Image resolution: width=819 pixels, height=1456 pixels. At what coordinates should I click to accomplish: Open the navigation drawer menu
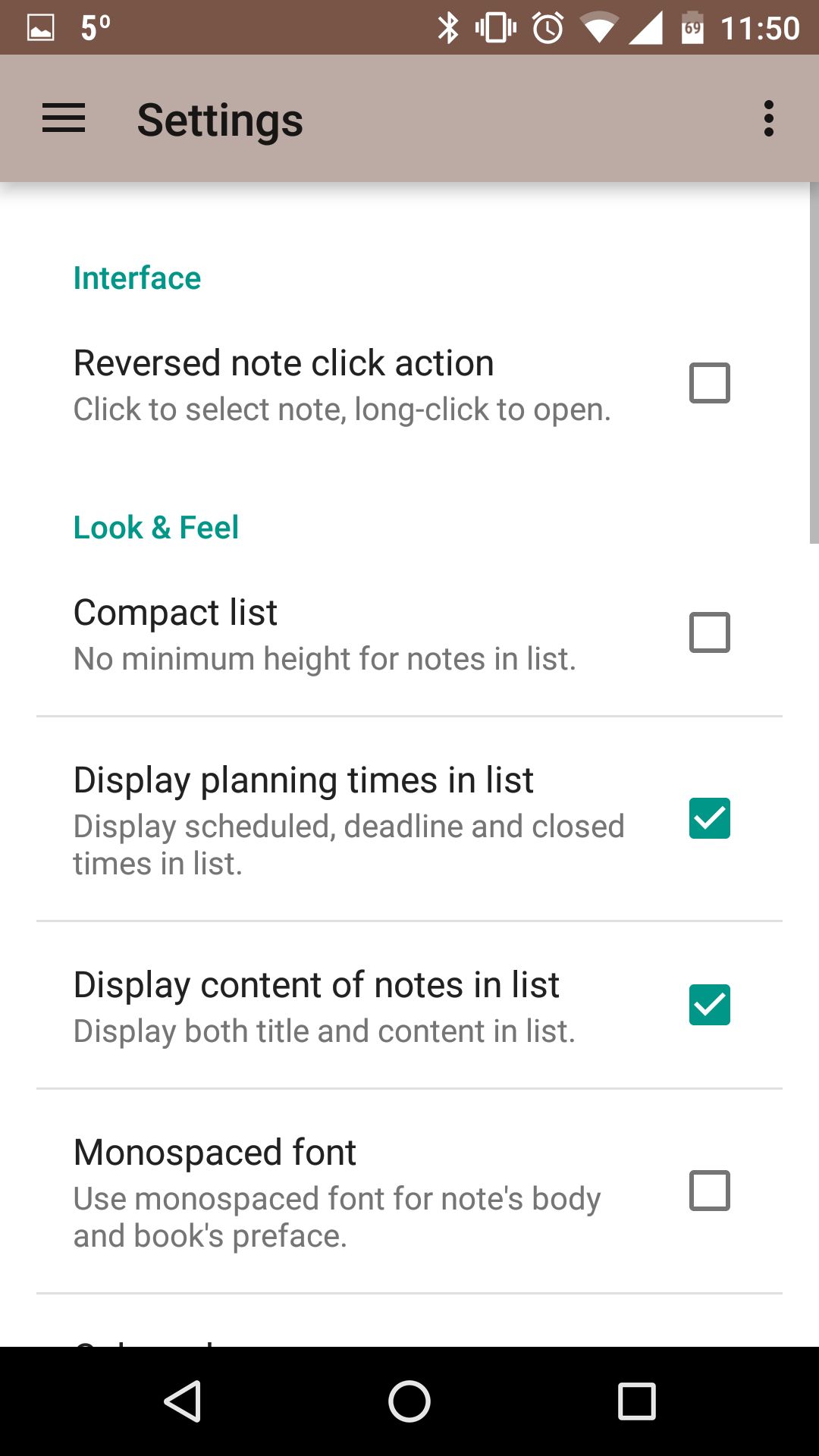point(64,119)
